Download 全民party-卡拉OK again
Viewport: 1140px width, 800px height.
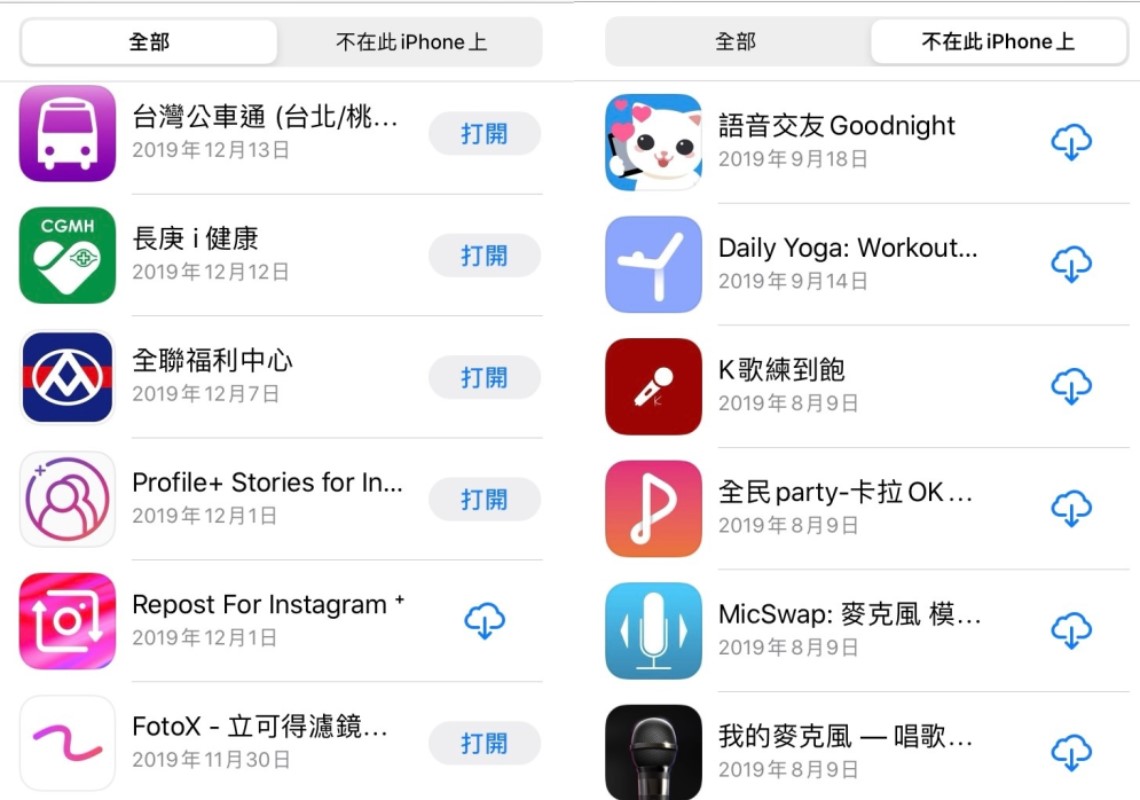click(x=1071, y=509)
